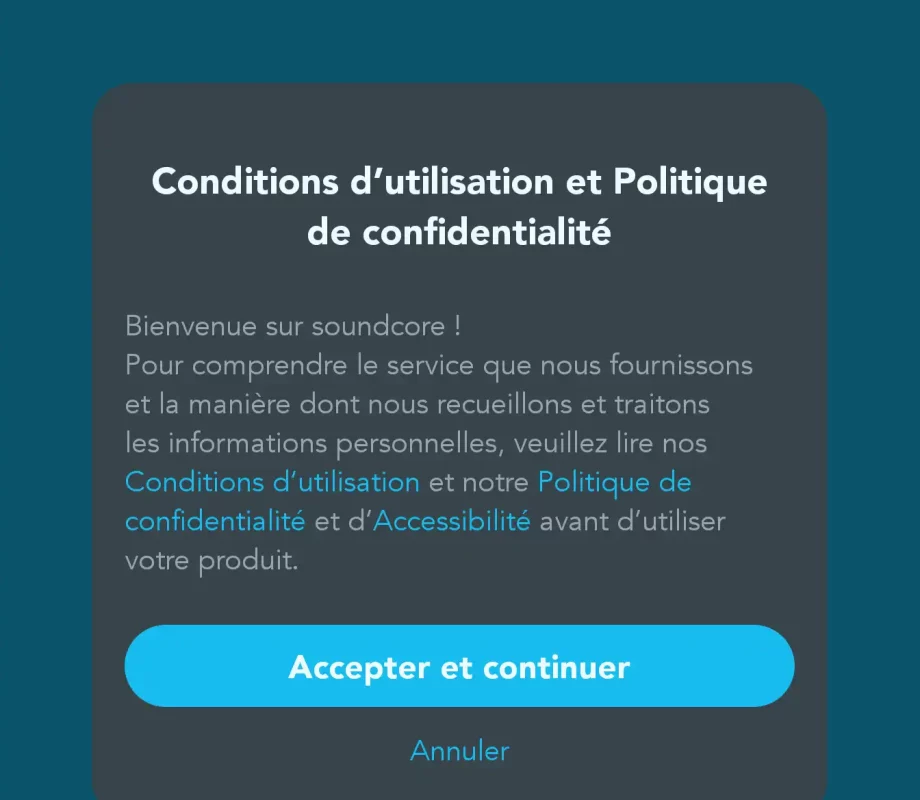Tap the Accepter et continuer button

pos(459,667)
